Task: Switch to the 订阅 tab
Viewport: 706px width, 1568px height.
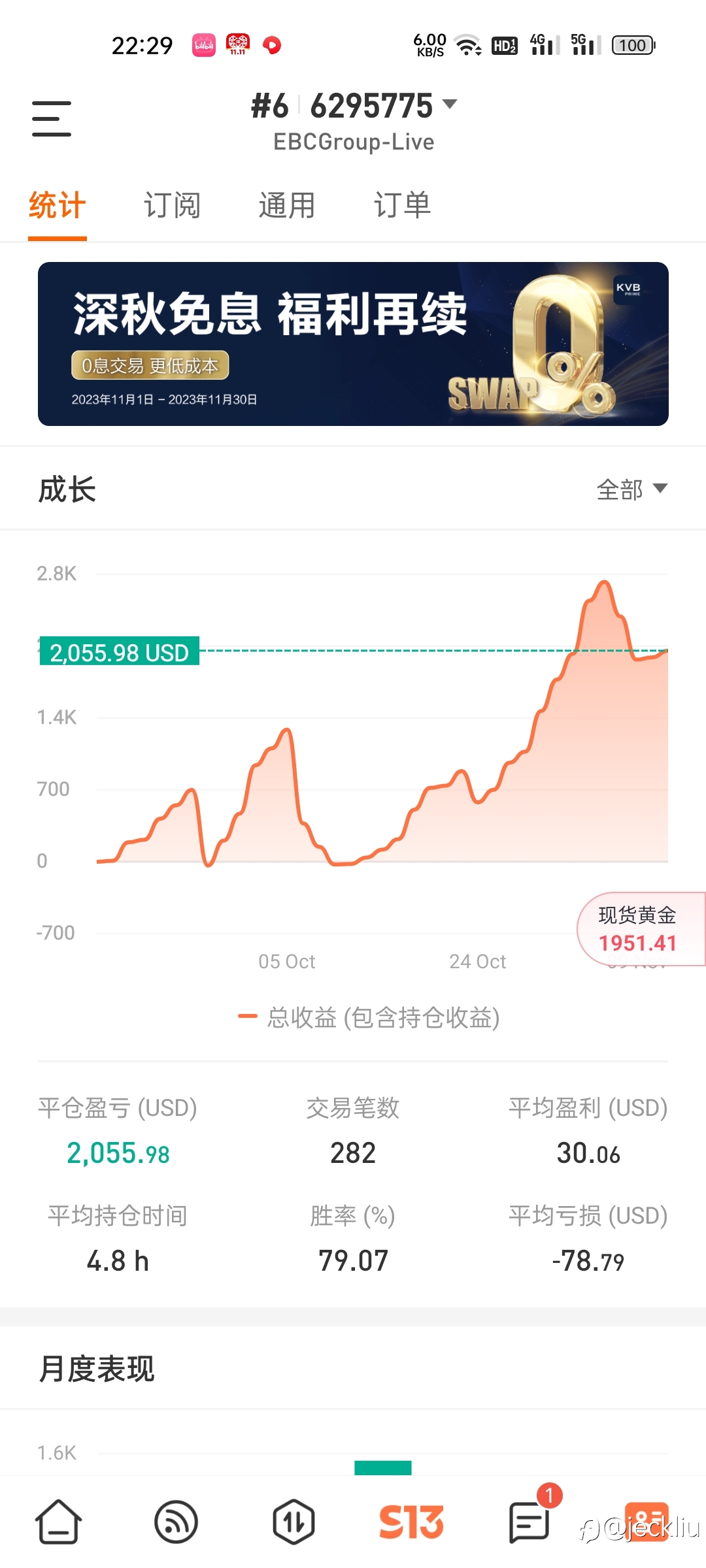Action: pyautogui.click(x=172, y=205)
